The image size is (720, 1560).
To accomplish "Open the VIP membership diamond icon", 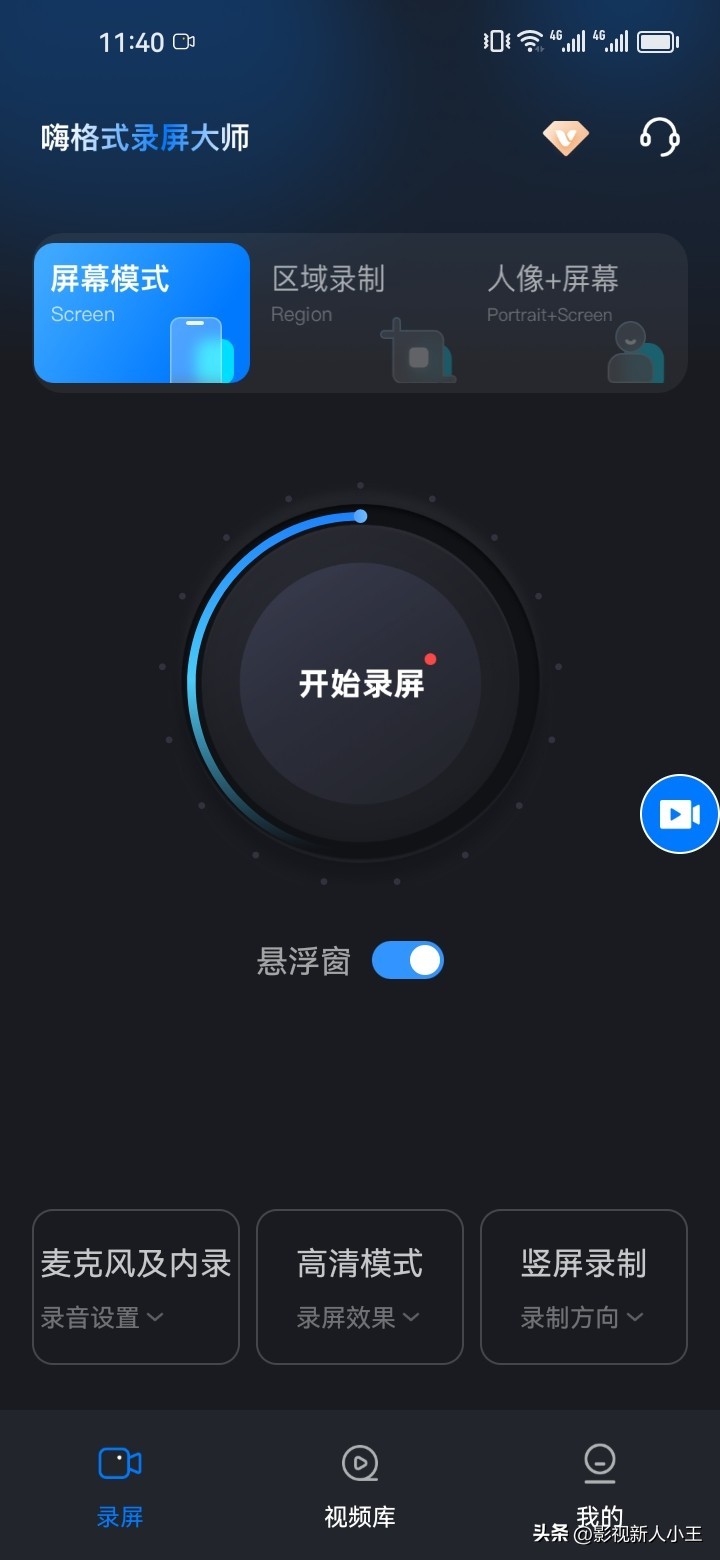I will 565,139.
